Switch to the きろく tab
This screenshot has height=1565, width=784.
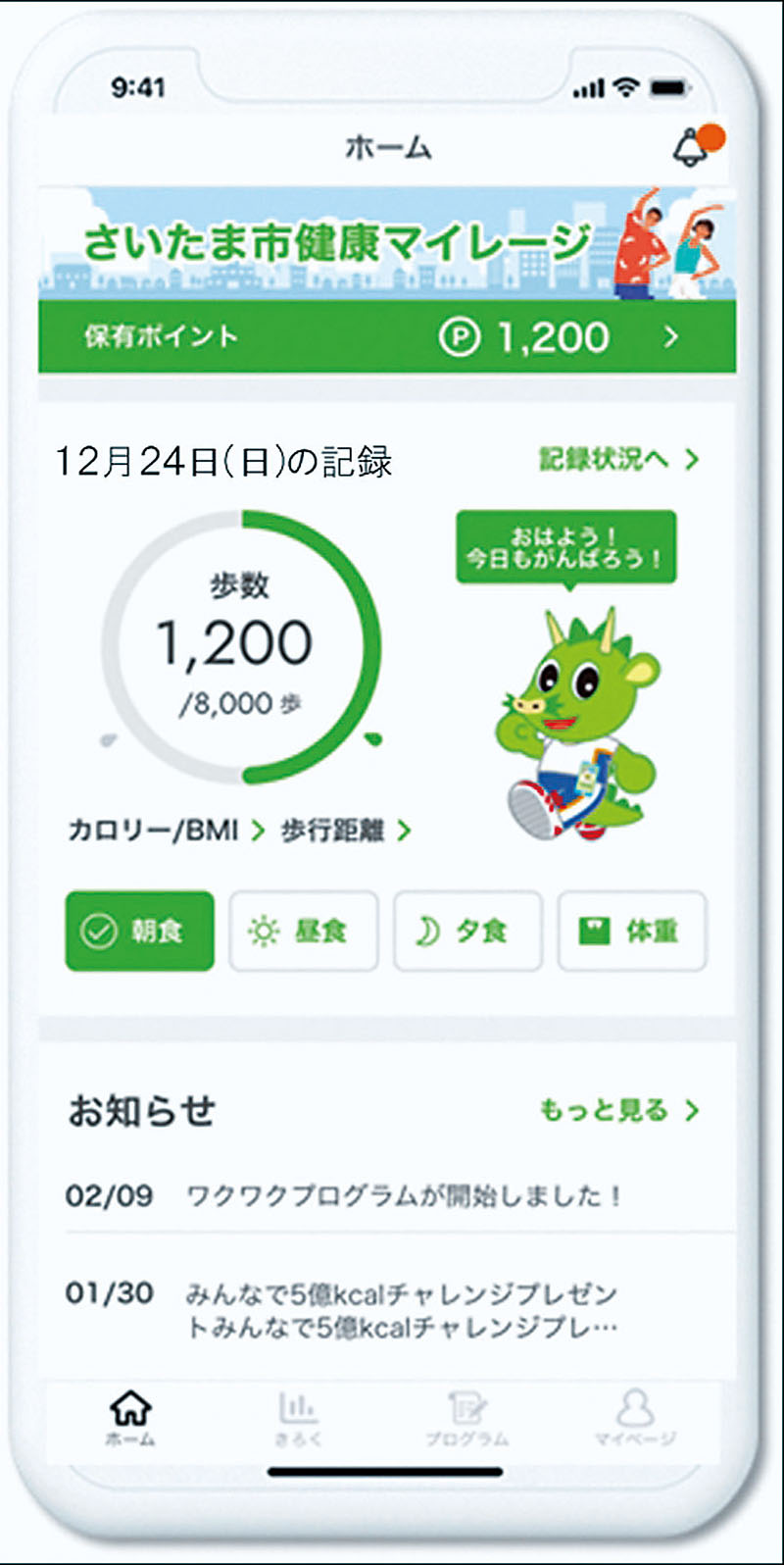[298, 1419]
